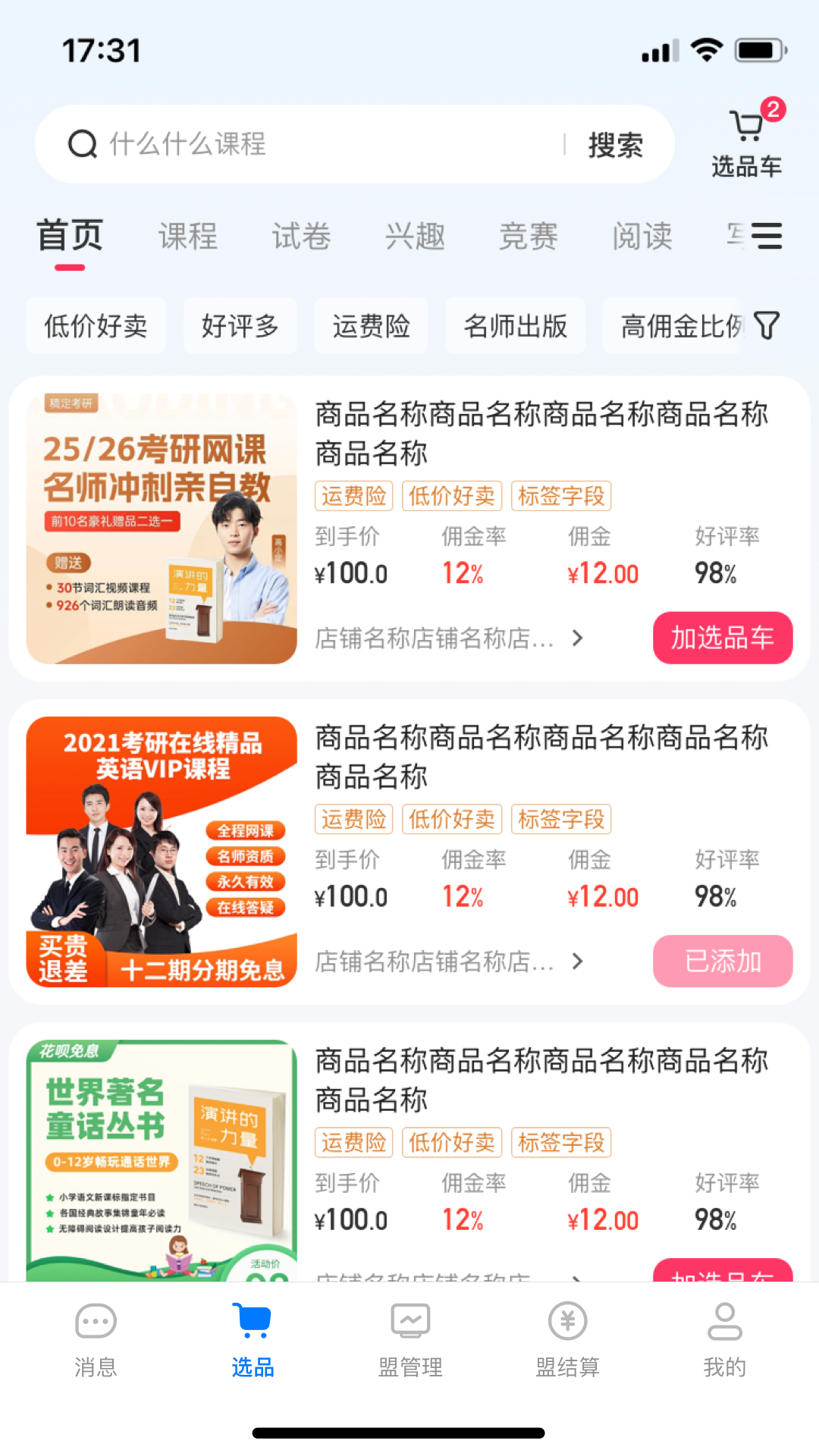Enable the 好评多 filter

(x=240, y=325)
